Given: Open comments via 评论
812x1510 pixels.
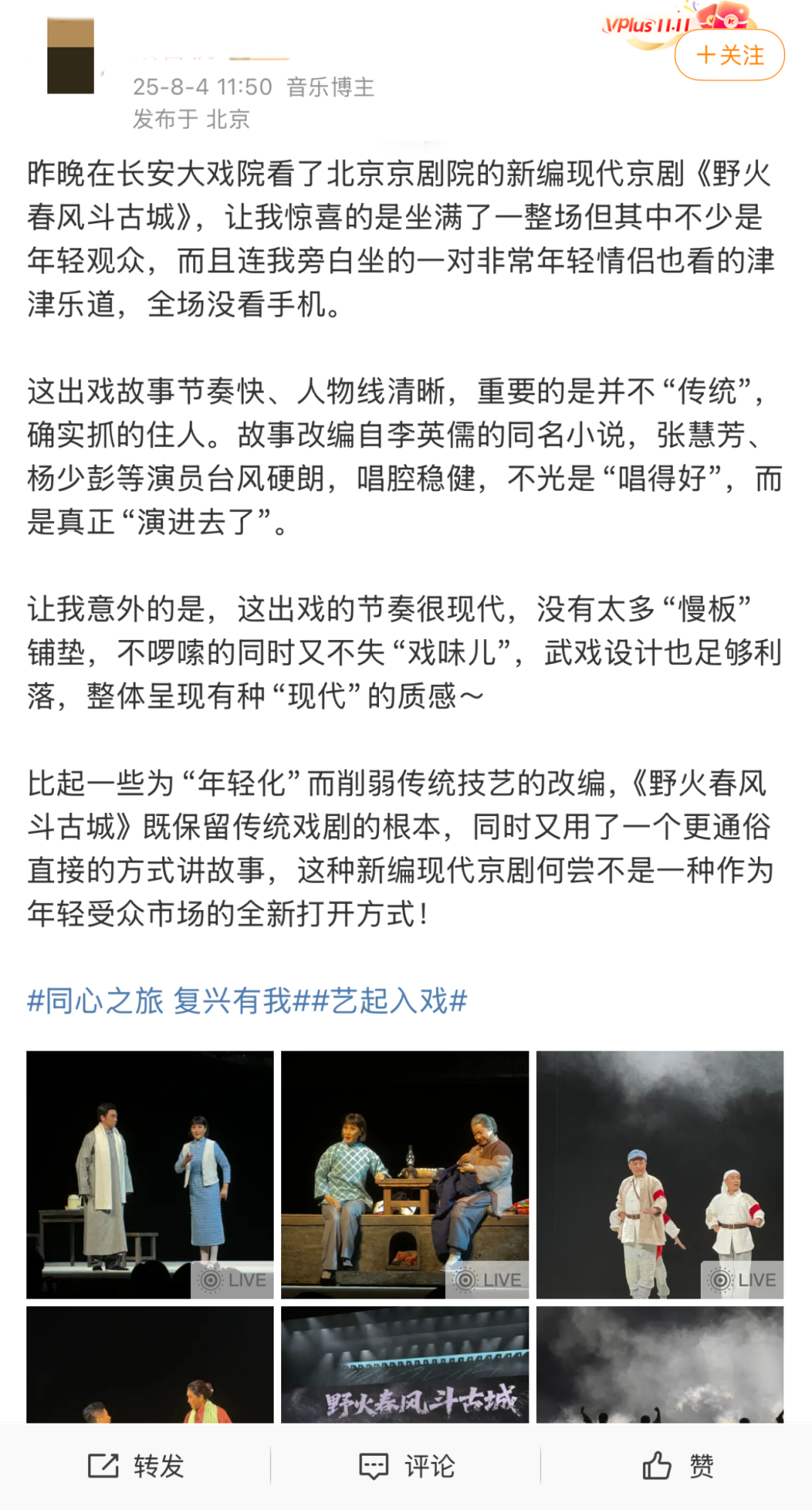Looking at the screenshot, I should pos(406,1466).
